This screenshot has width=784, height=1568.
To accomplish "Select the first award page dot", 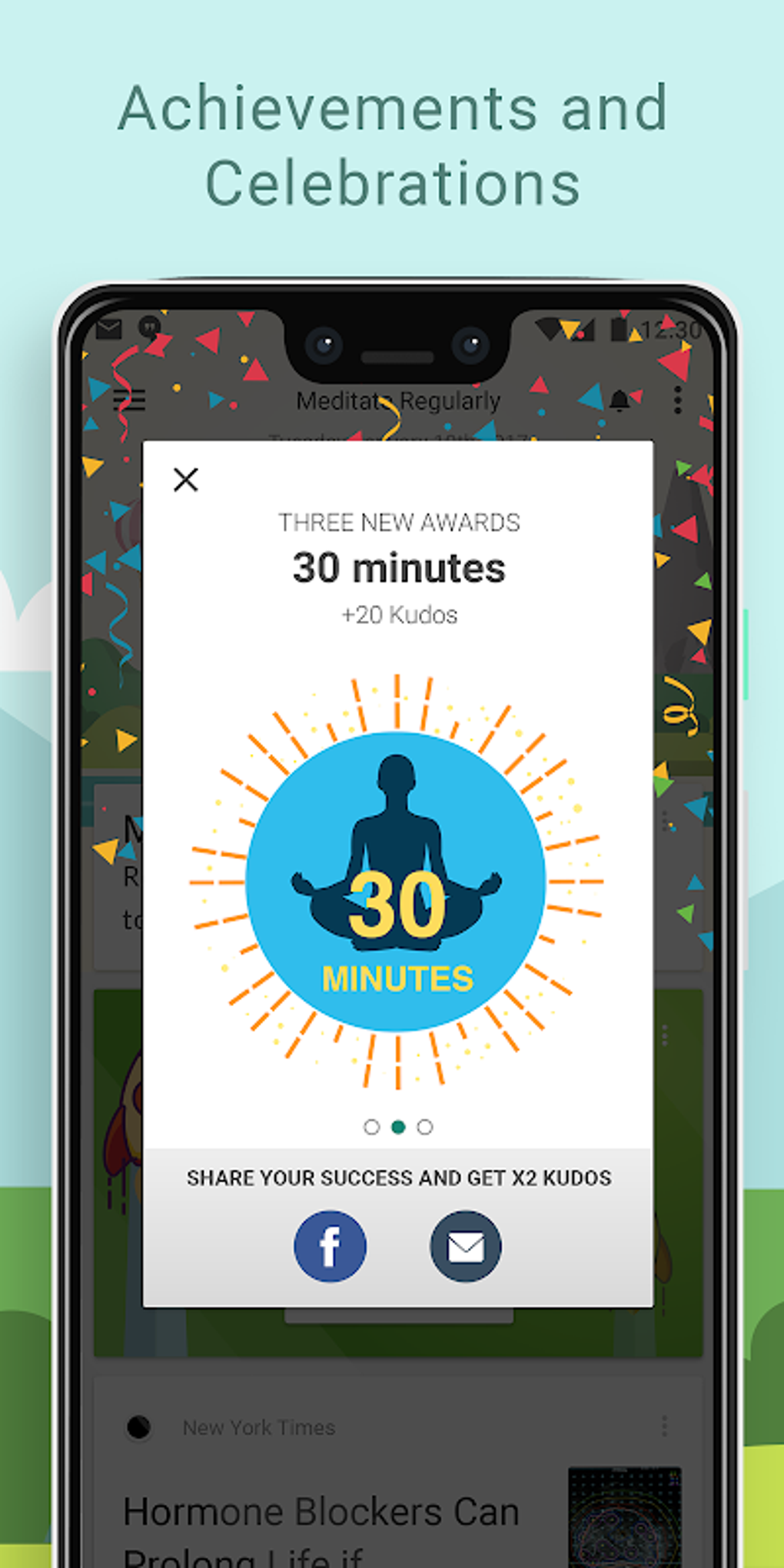I will tap(373, 1127).
